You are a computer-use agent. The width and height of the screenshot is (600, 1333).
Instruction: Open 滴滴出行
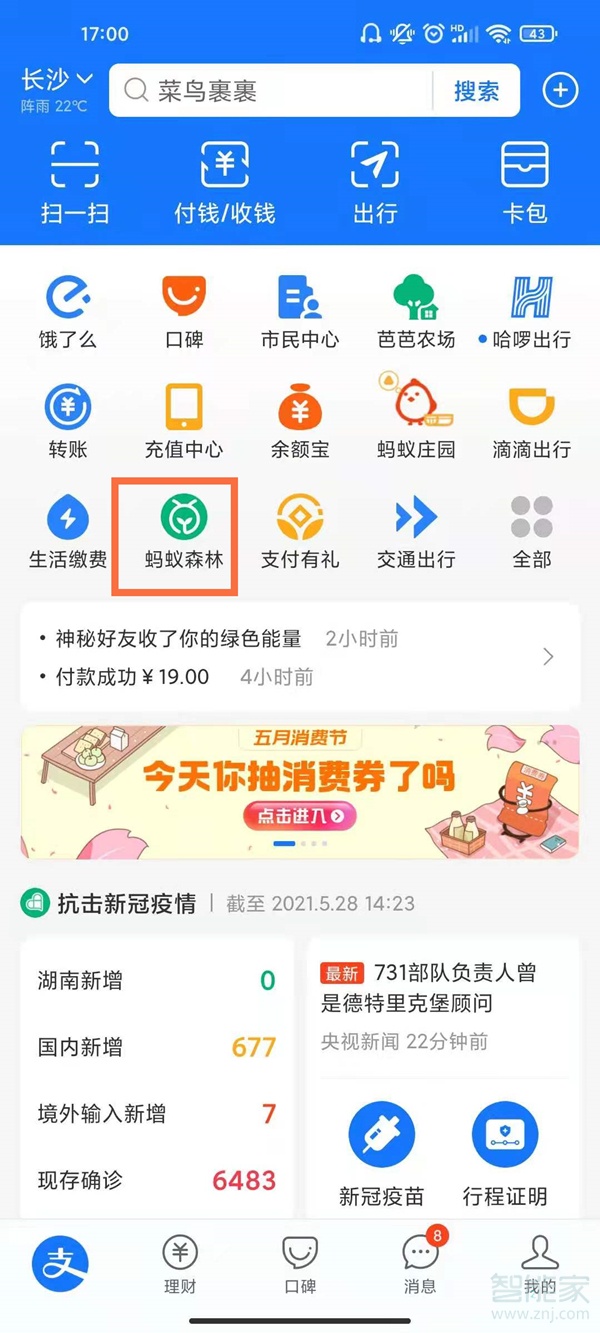(x=531, y=420)
